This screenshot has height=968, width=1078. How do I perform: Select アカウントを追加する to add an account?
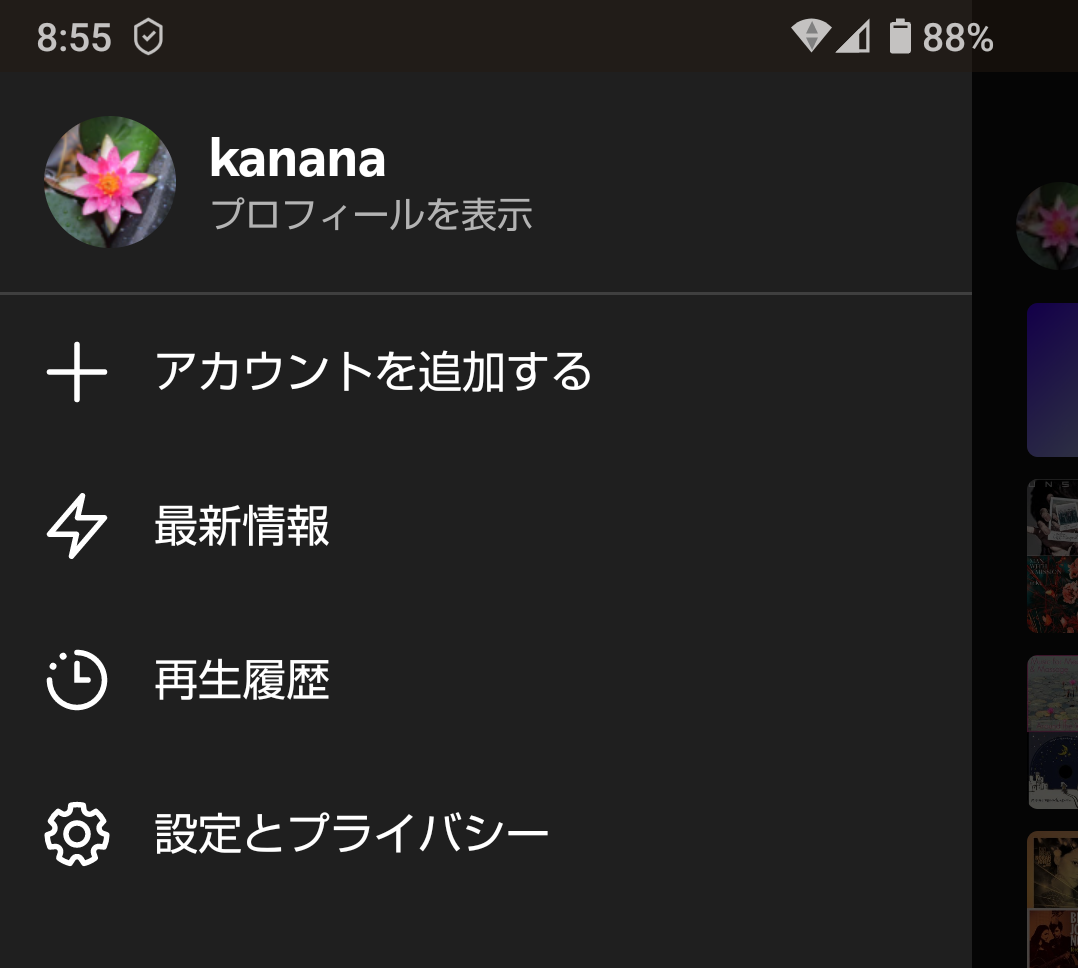click(x=373, y=372)
